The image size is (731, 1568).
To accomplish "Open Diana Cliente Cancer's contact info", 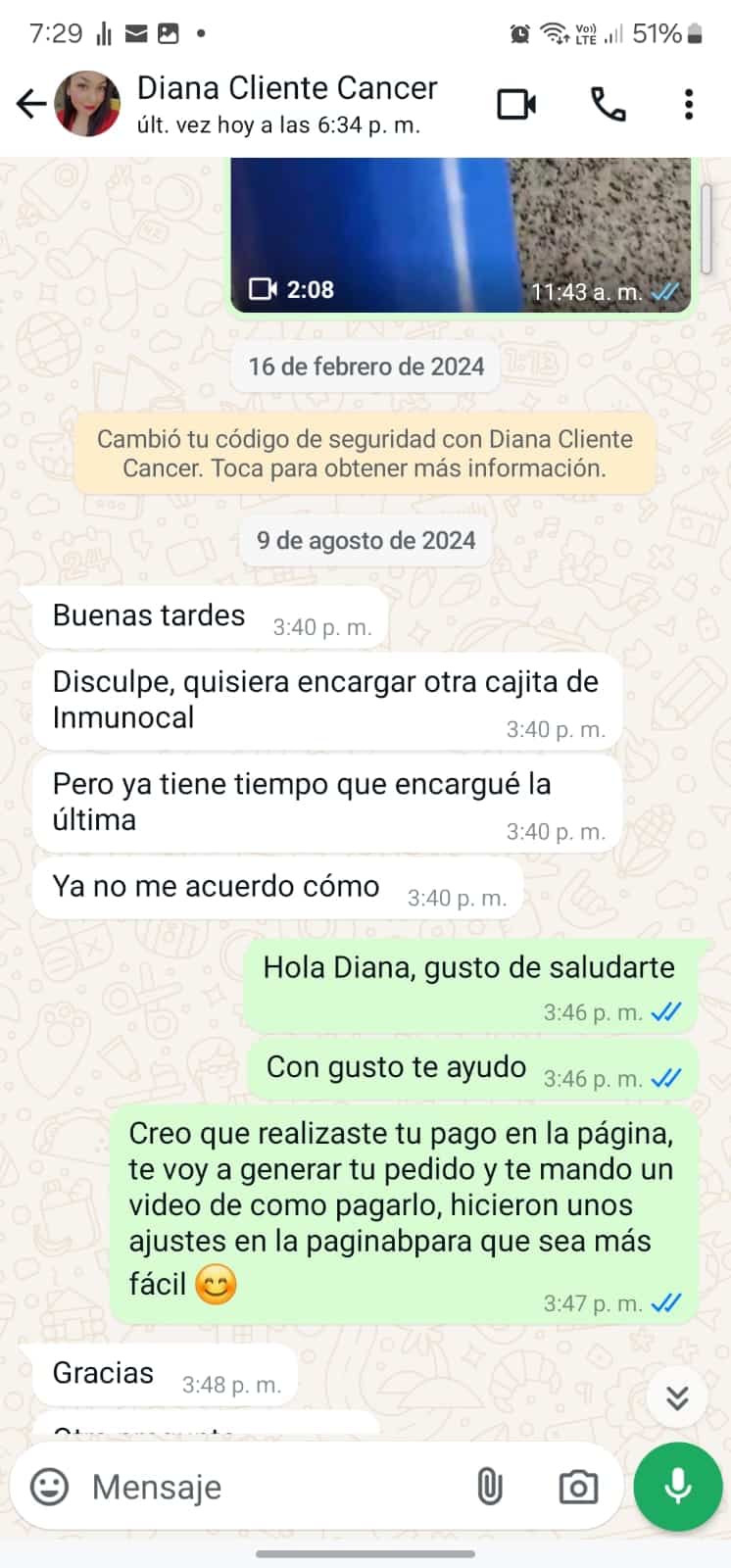I will [x=286, y=103].
